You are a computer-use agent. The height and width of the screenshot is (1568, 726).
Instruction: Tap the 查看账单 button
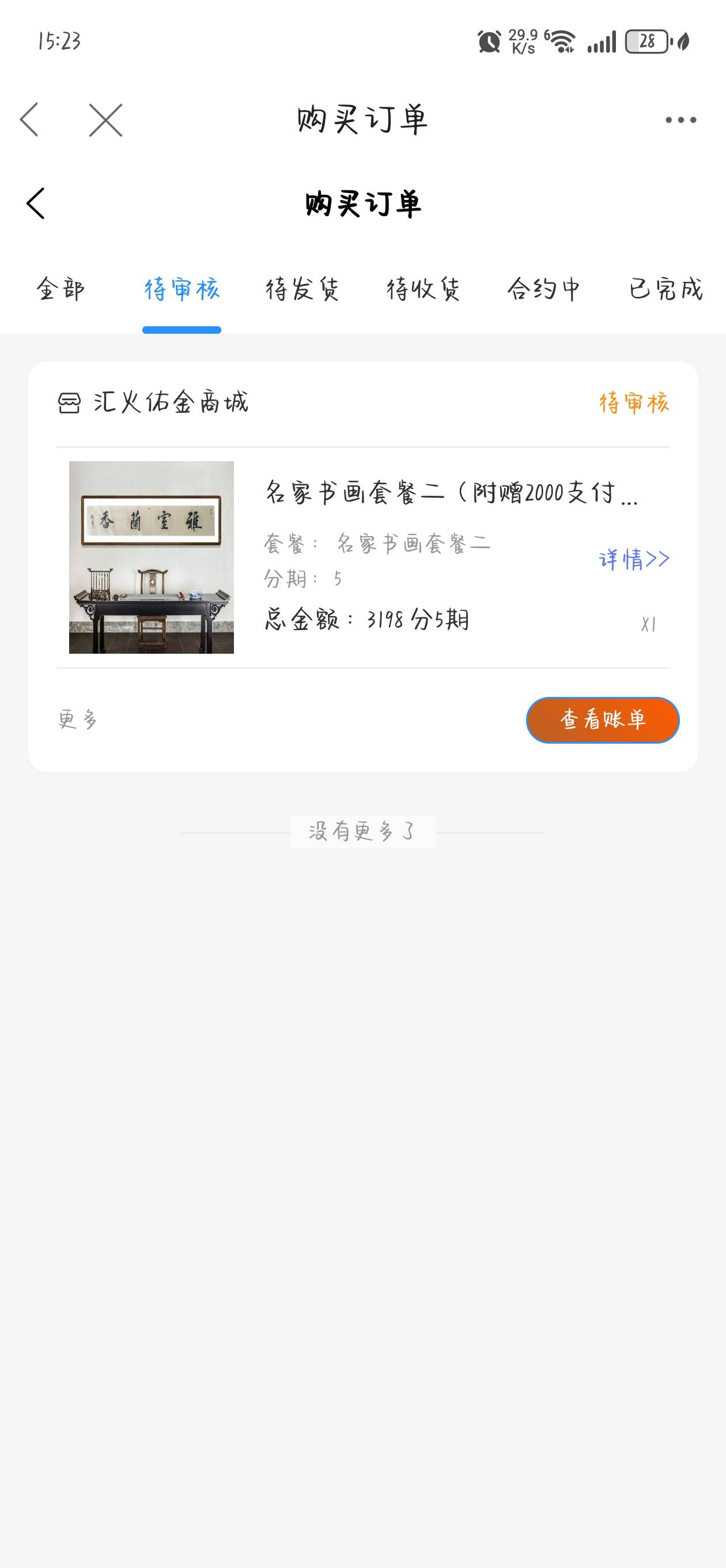pyautogui.click(x=603, y=720)
